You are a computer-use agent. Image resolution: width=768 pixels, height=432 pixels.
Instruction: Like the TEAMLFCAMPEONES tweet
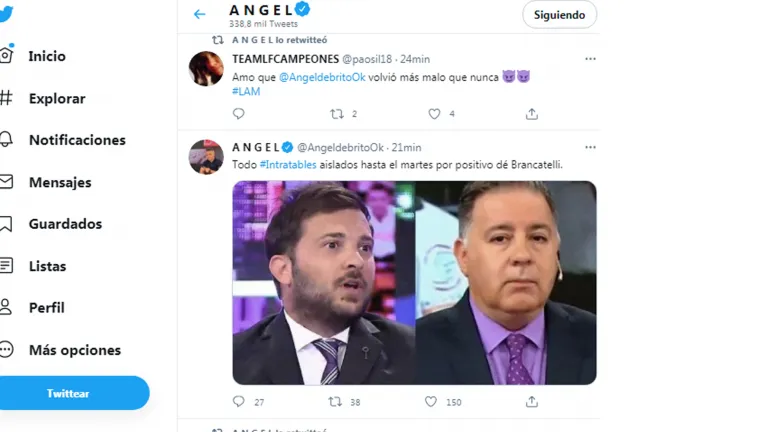pos(434,114)
